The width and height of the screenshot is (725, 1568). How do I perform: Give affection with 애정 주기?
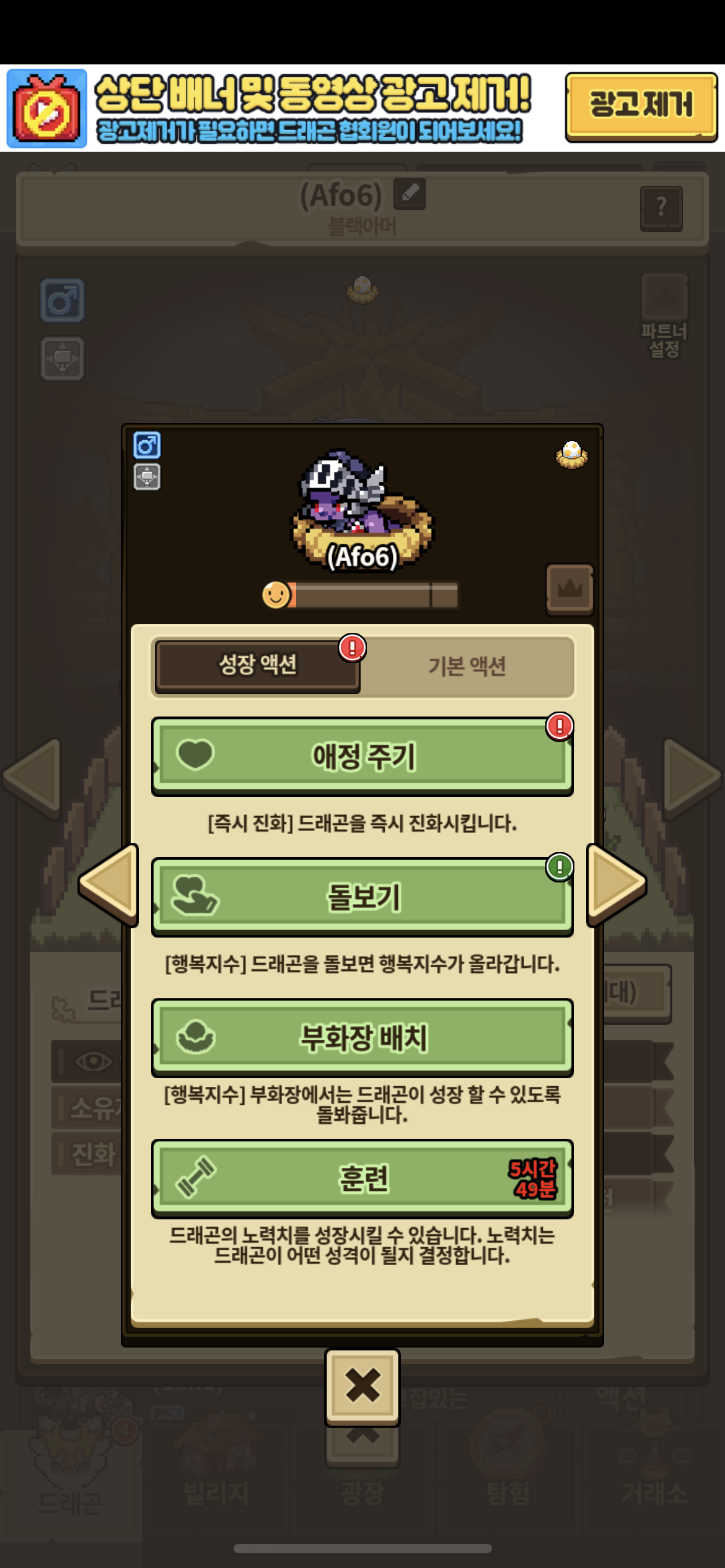click(362, 756)
